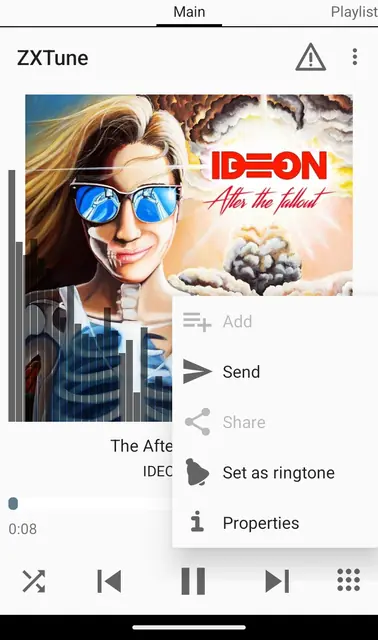Open the three-dot overflow menu
Viewport: 378px width, 640px height.
(355, 57)
